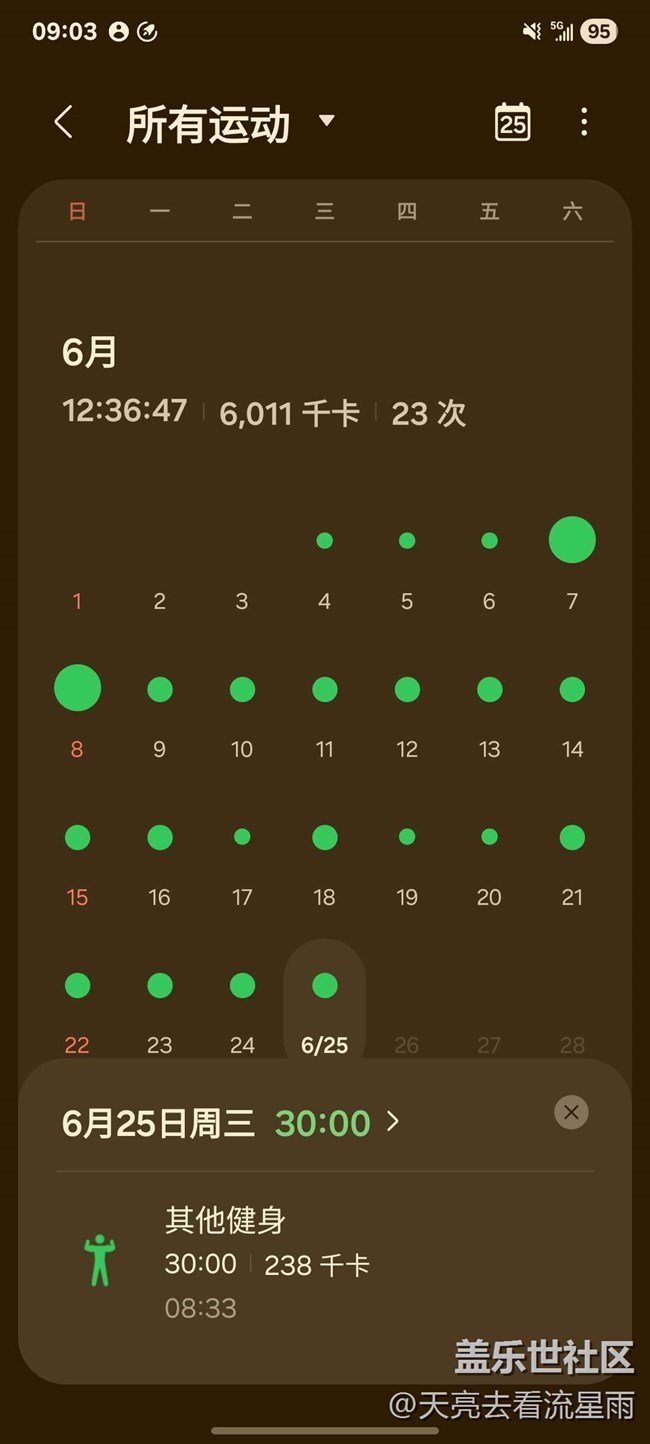
Task: Choose June 23 on the calendar
Action: 159,1009
